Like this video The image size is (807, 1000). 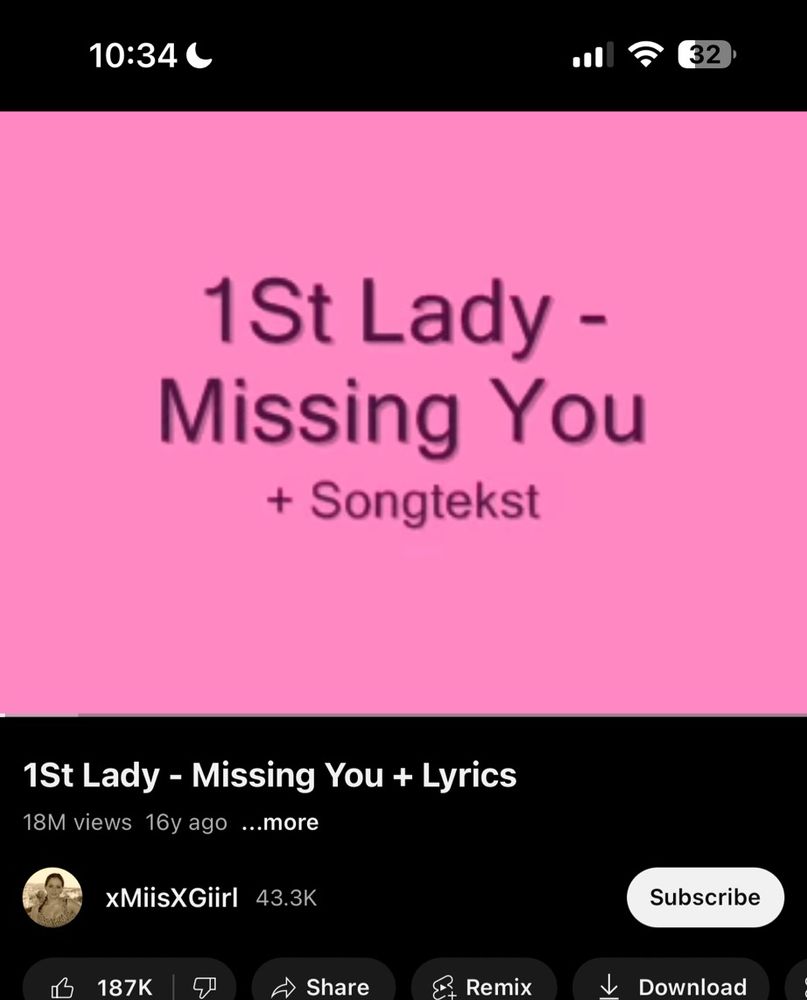pyautogui.click(x=100, y=986)
